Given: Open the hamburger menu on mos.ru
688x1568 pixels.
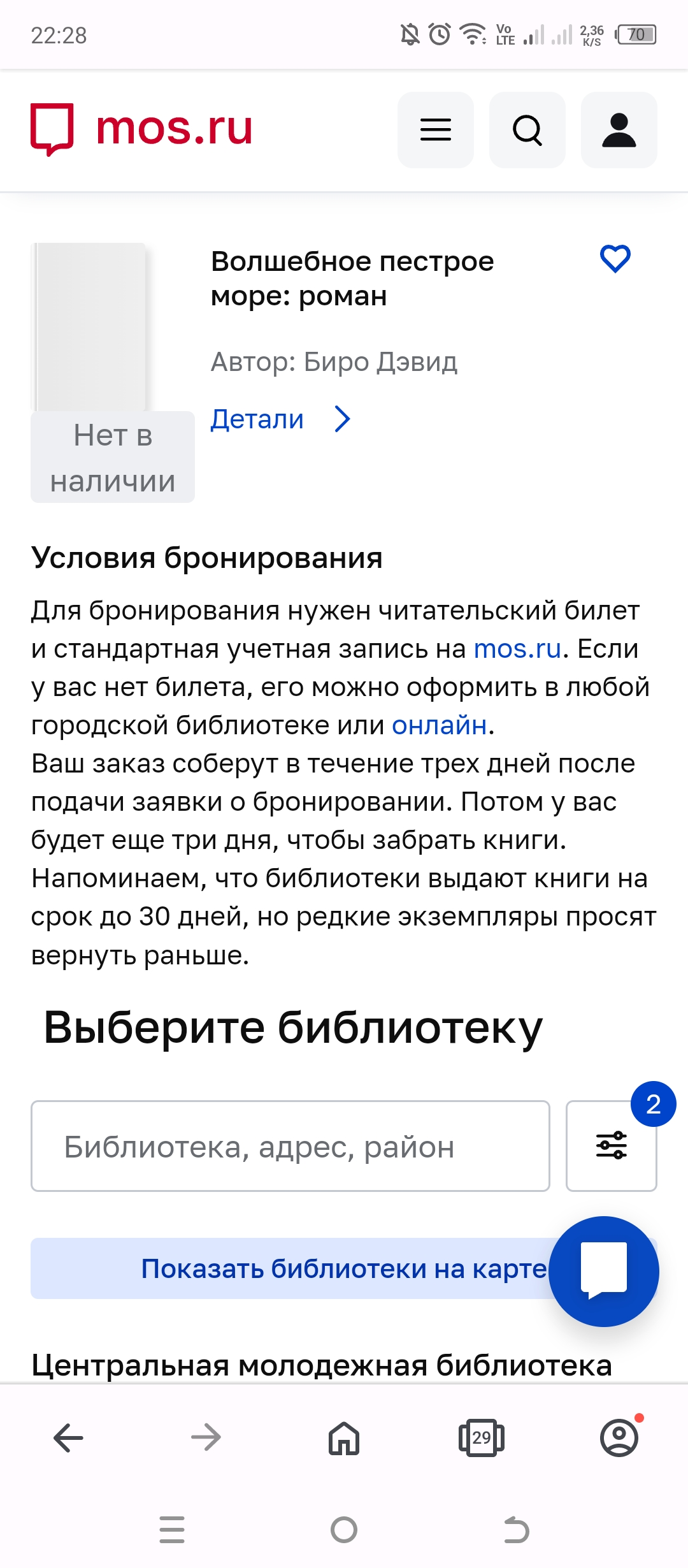Looking at the screenshot, I should (x=436, y=130).
